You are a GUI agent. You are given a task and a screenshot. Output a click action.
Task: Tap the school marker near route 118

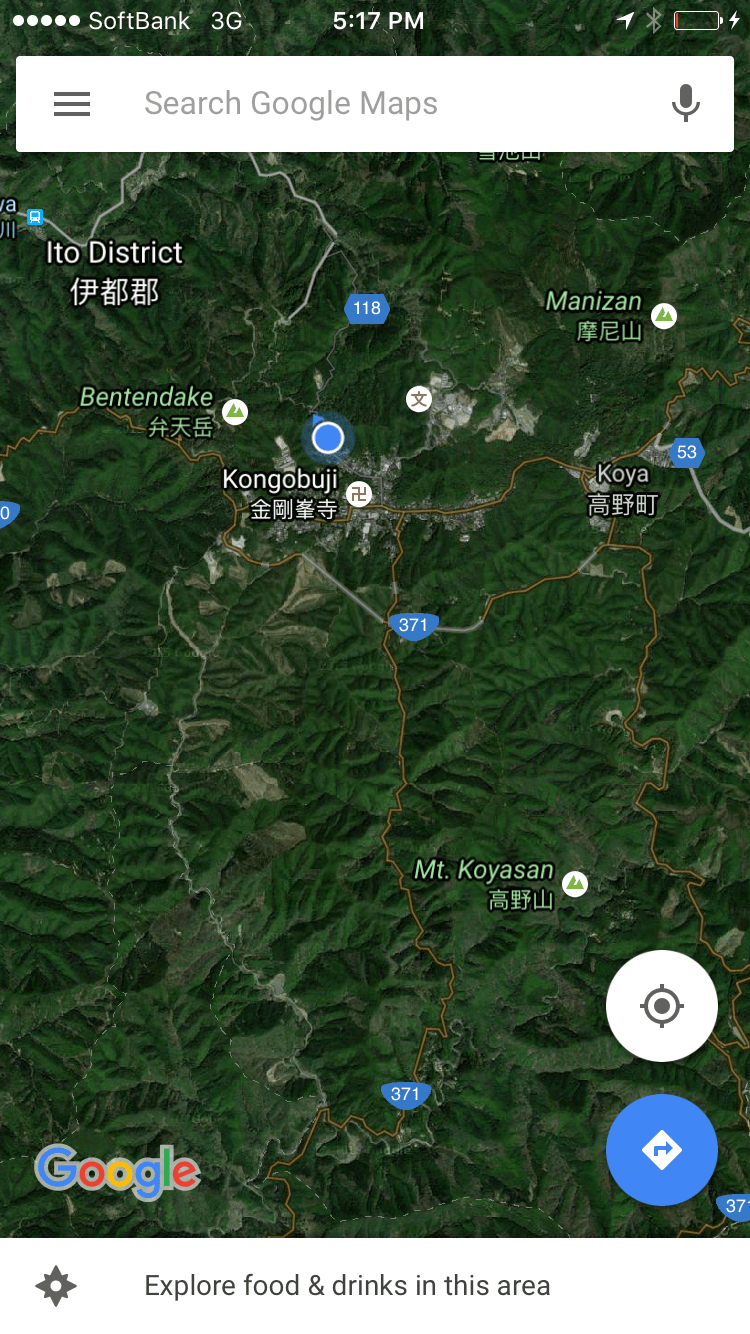[x=419, y=399]
